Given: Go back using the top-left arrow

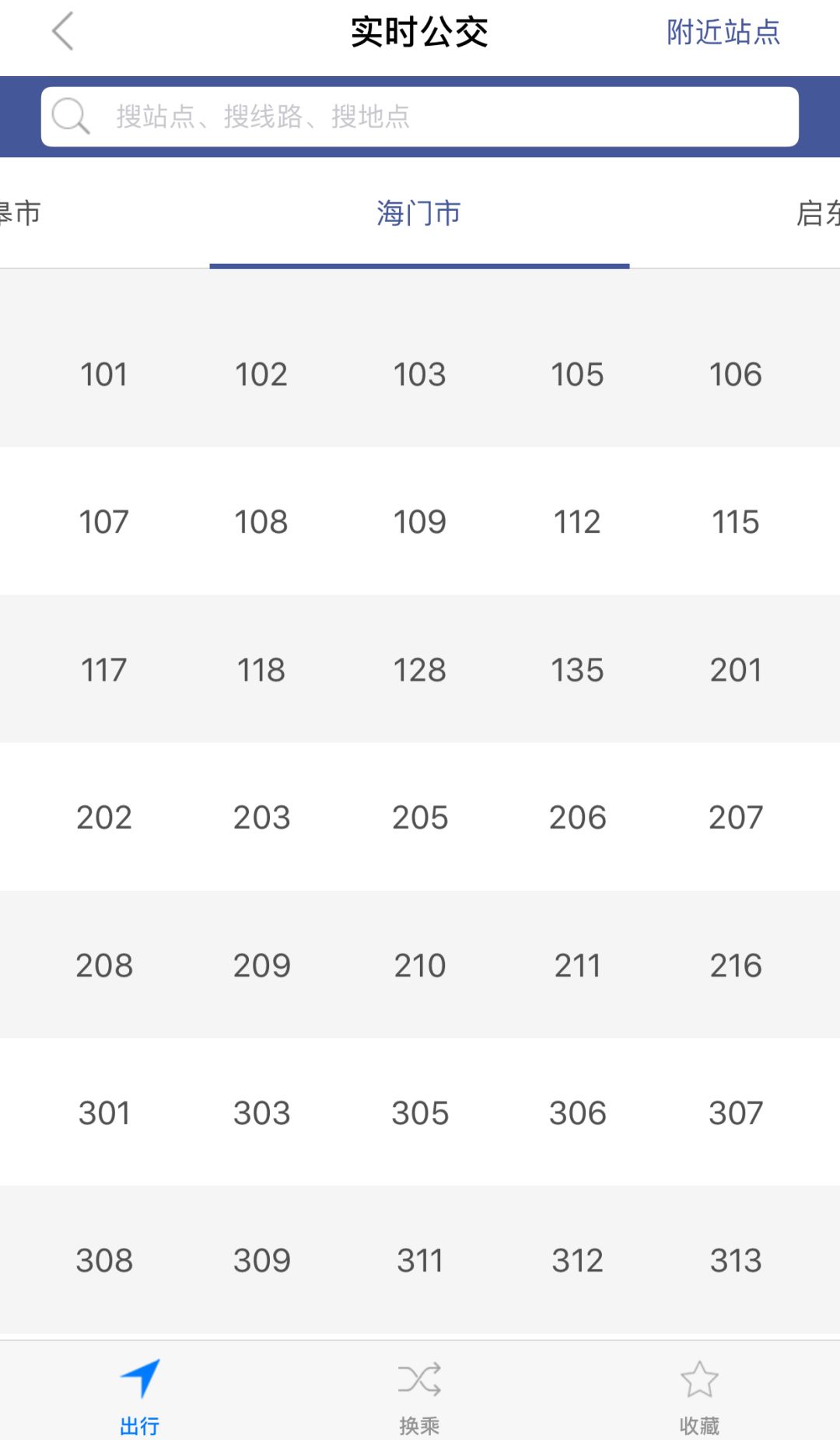Looking at the screenshot, I should point(62,31).
